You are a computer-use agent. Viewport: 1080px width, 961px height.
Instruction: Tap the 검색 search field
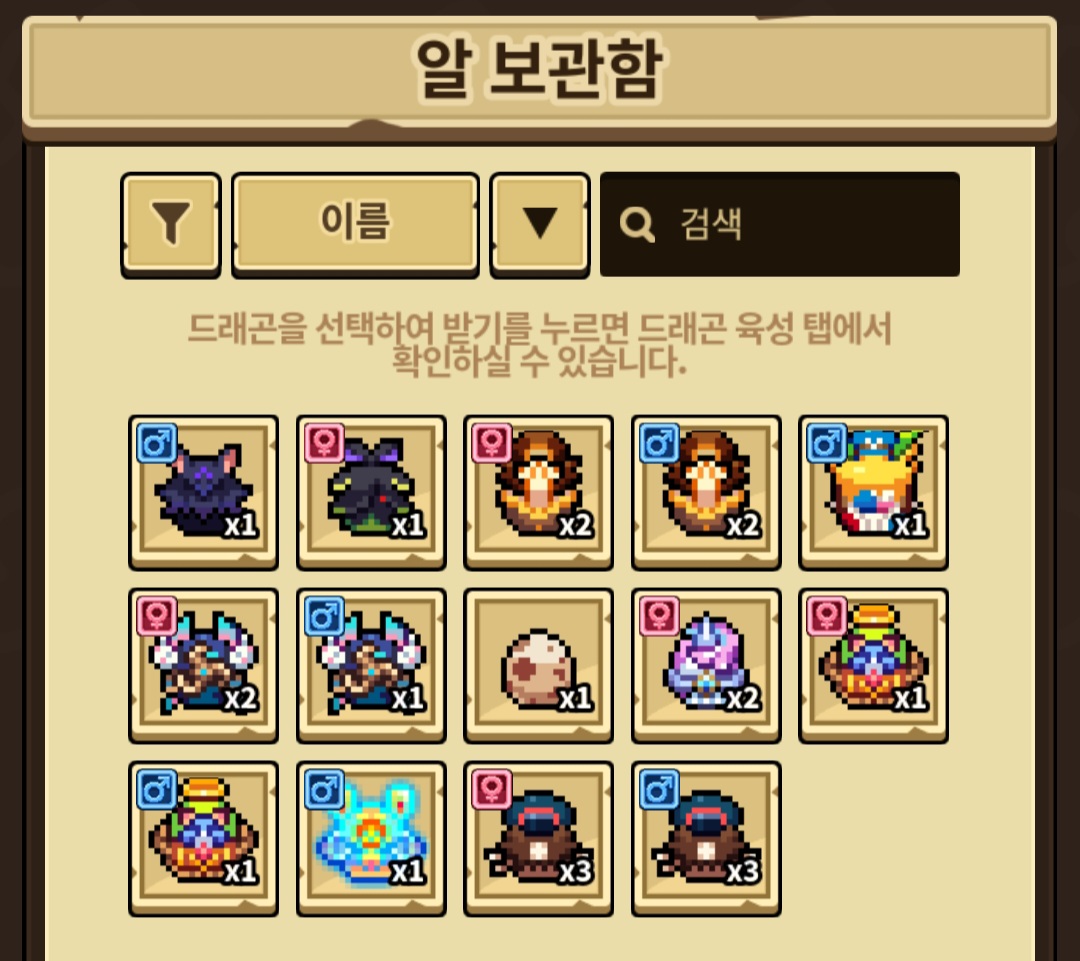point(780,225)
